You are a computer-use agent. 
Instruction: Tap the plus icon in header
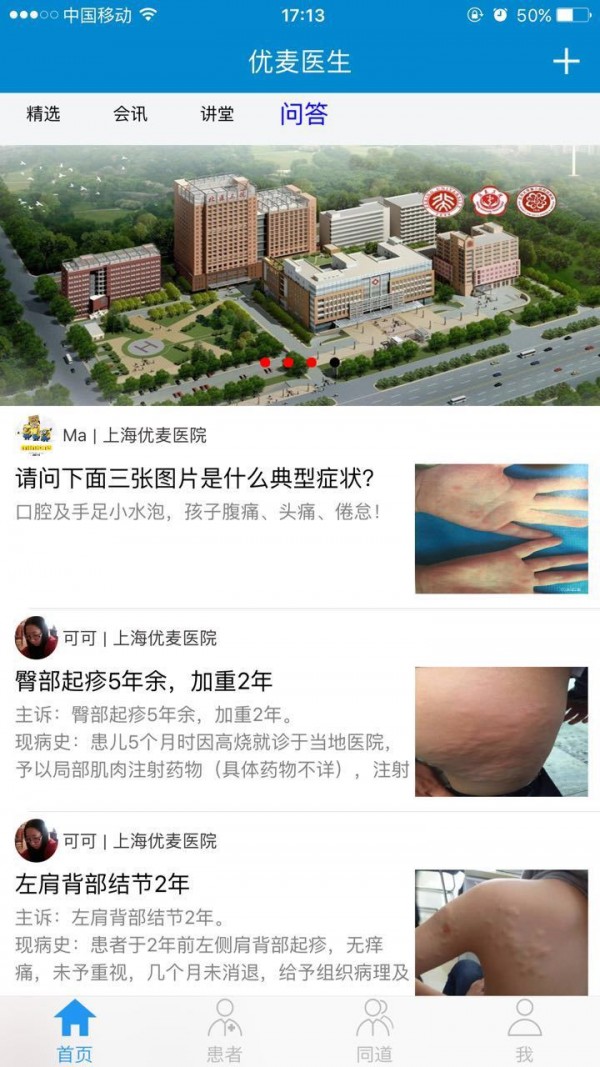[x=566, y=61]
